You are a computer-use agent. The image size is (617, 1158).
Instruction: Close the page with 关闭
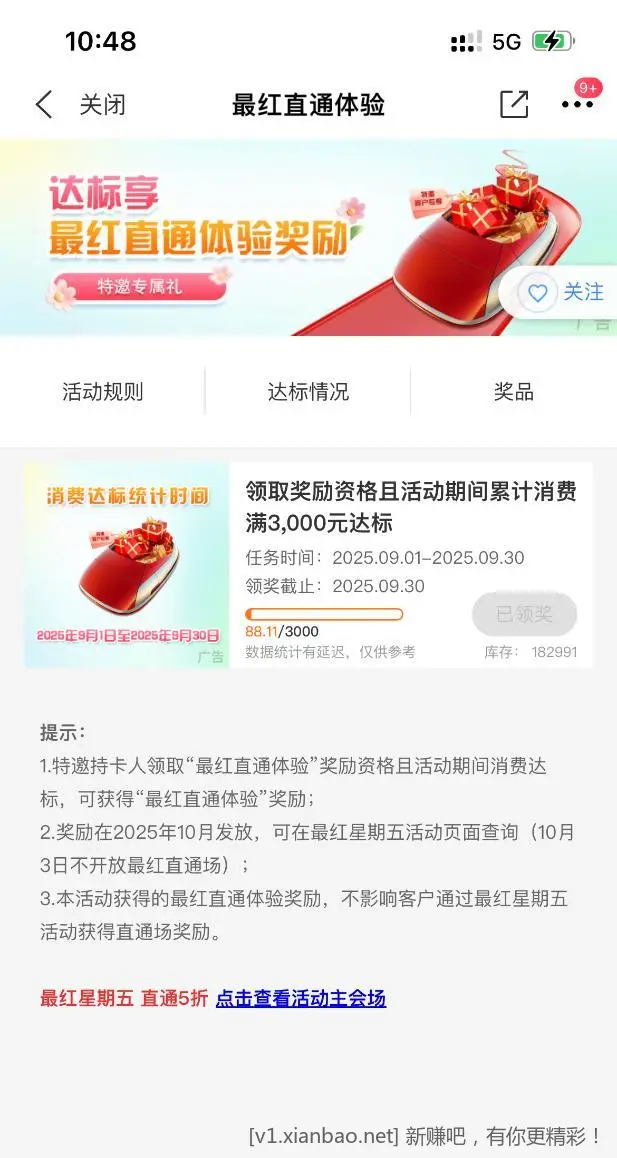pyautogui.click(x=102, y=104)
